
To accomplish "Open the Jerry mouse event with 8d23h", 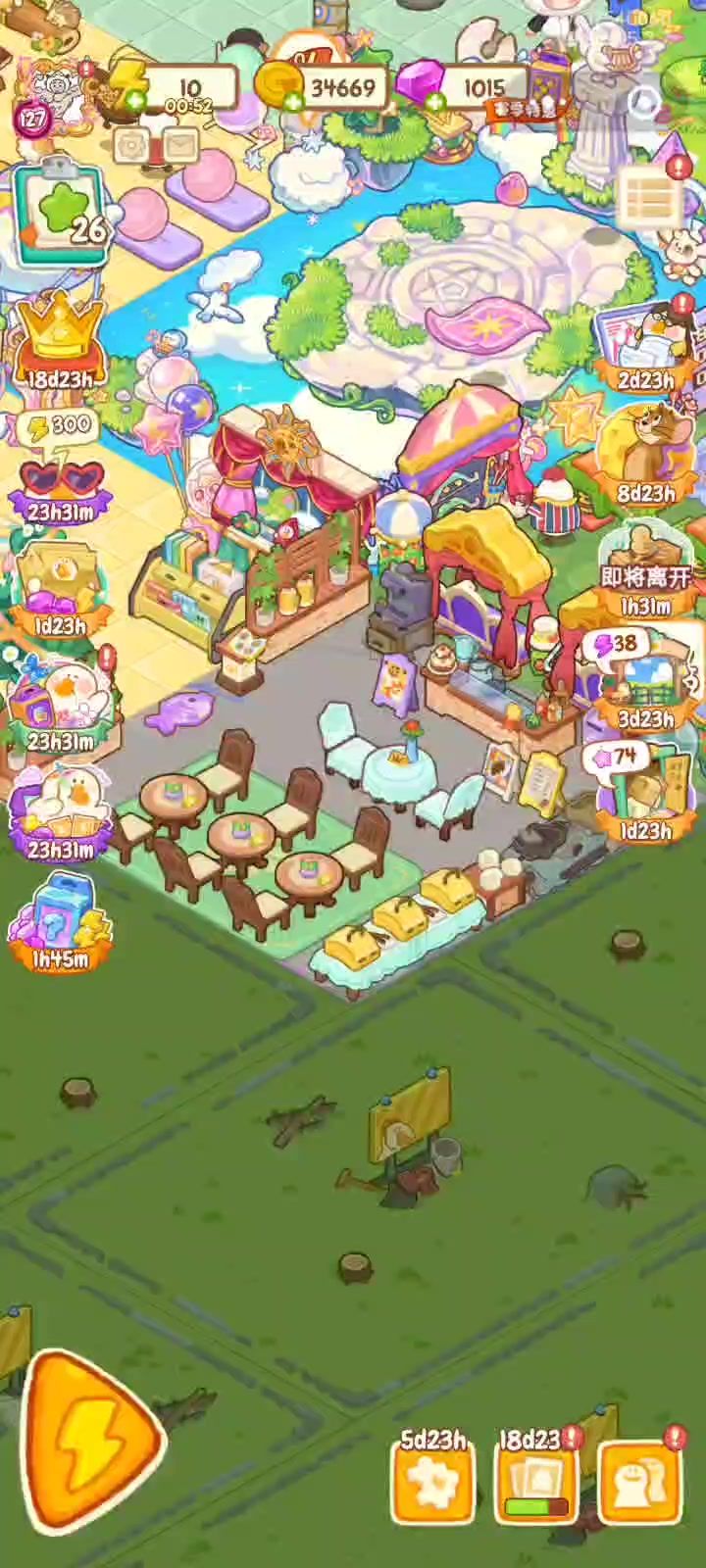I will pos(643,456).
